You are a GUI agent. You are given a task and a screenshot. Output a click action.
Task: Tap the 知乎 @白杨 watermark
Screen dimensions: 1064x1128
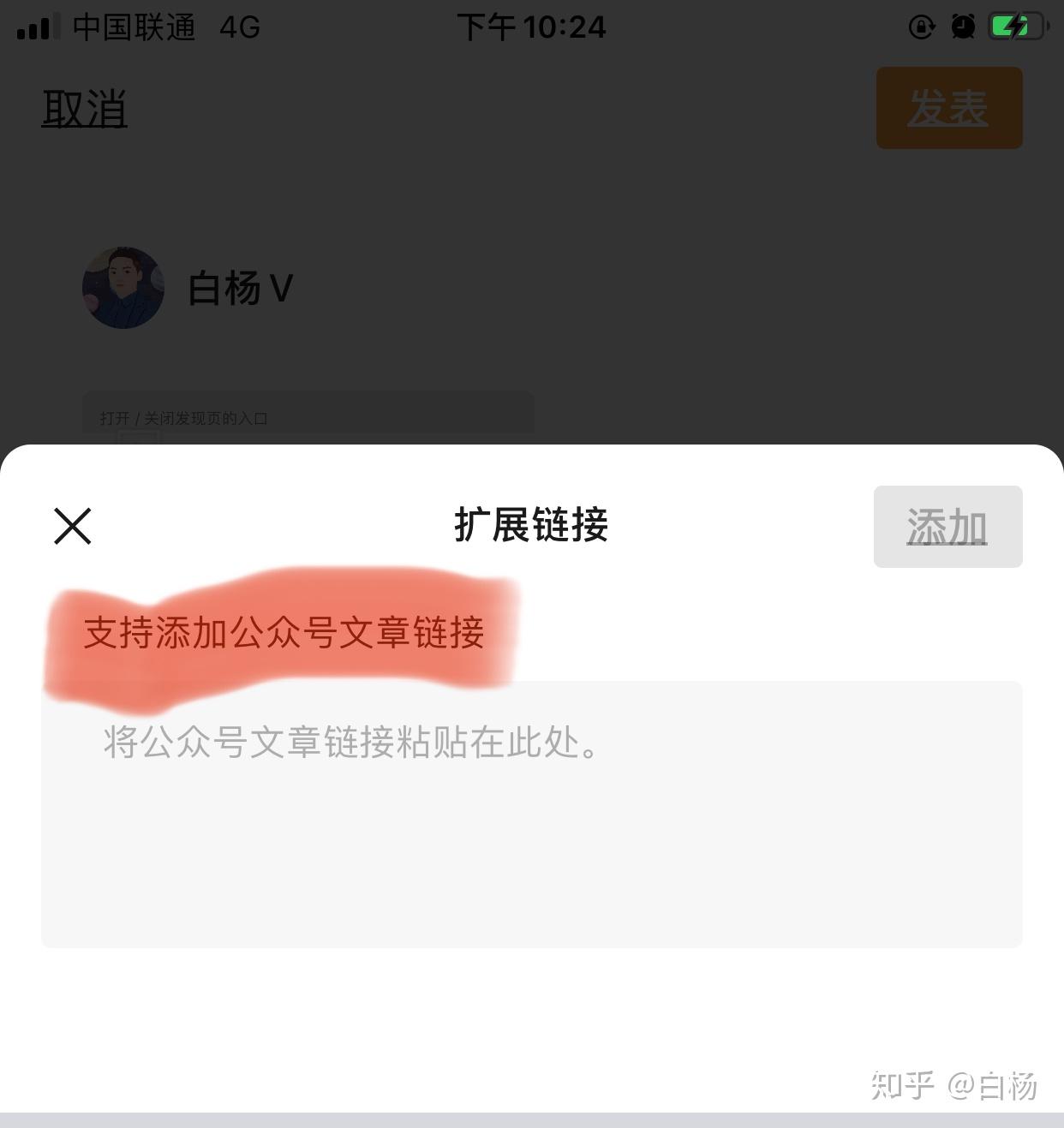[x=953, y=1086]
